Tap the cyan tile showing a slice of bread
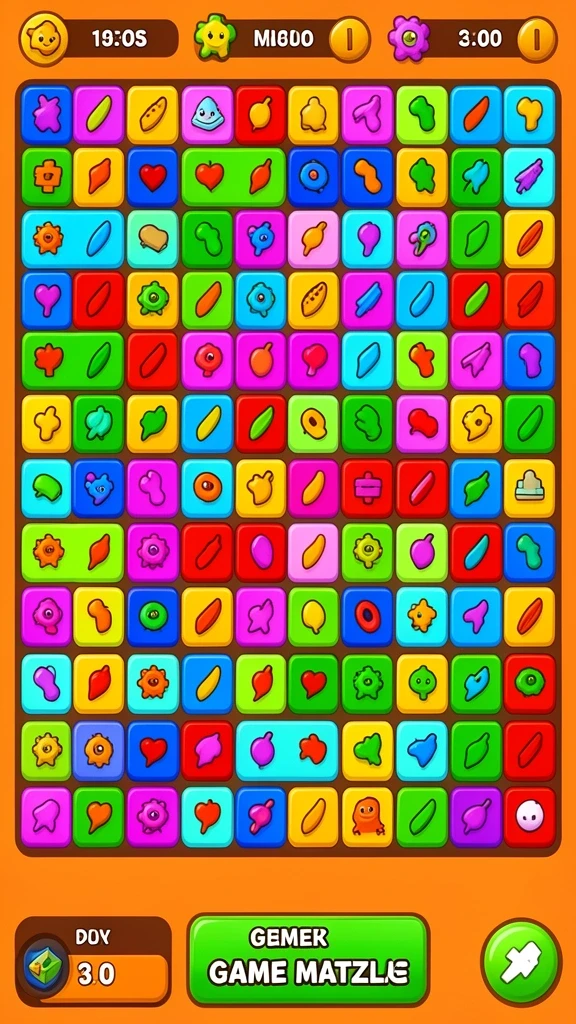 [x=153, y=238]
